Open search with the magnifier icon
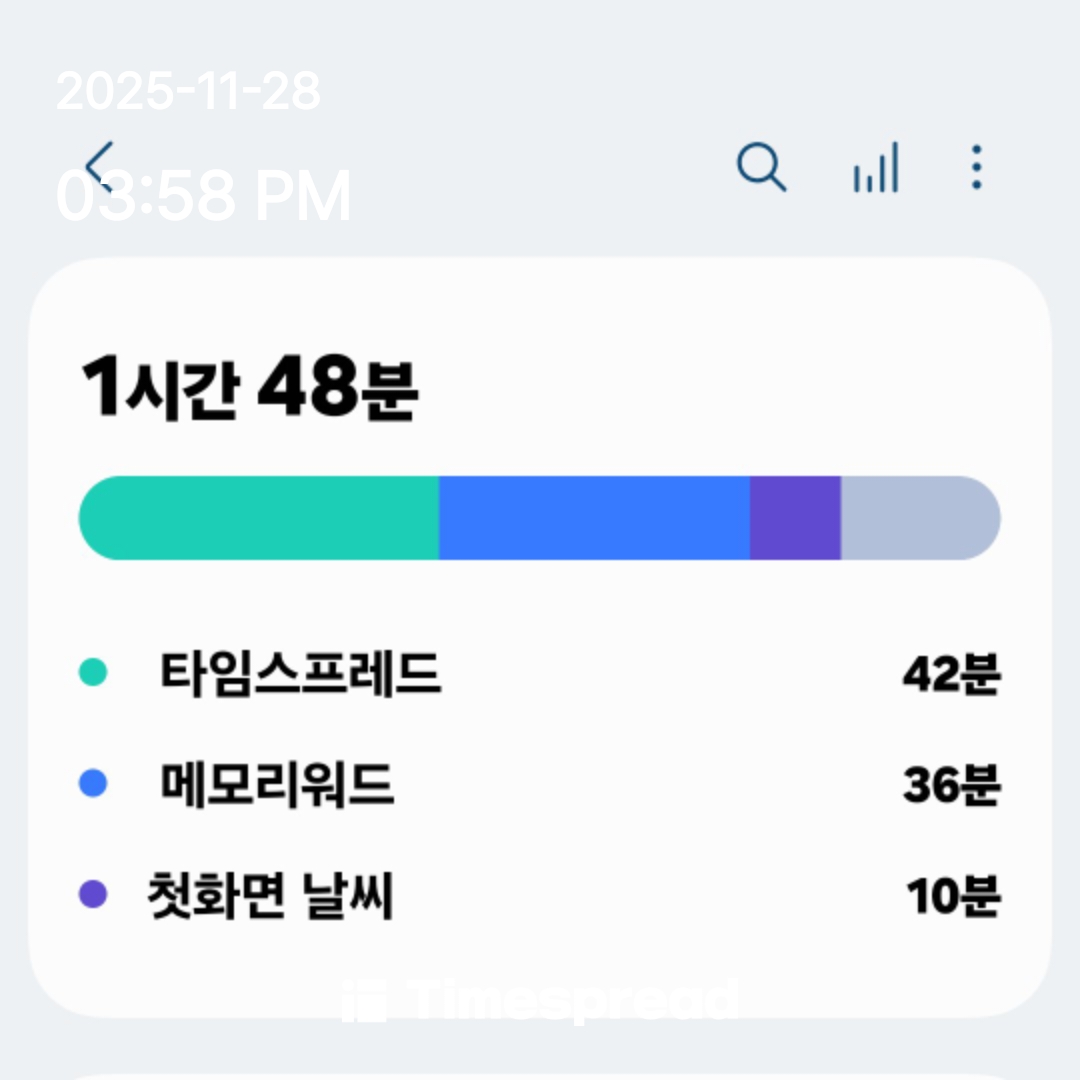1080x1080 pixels. 761,167
